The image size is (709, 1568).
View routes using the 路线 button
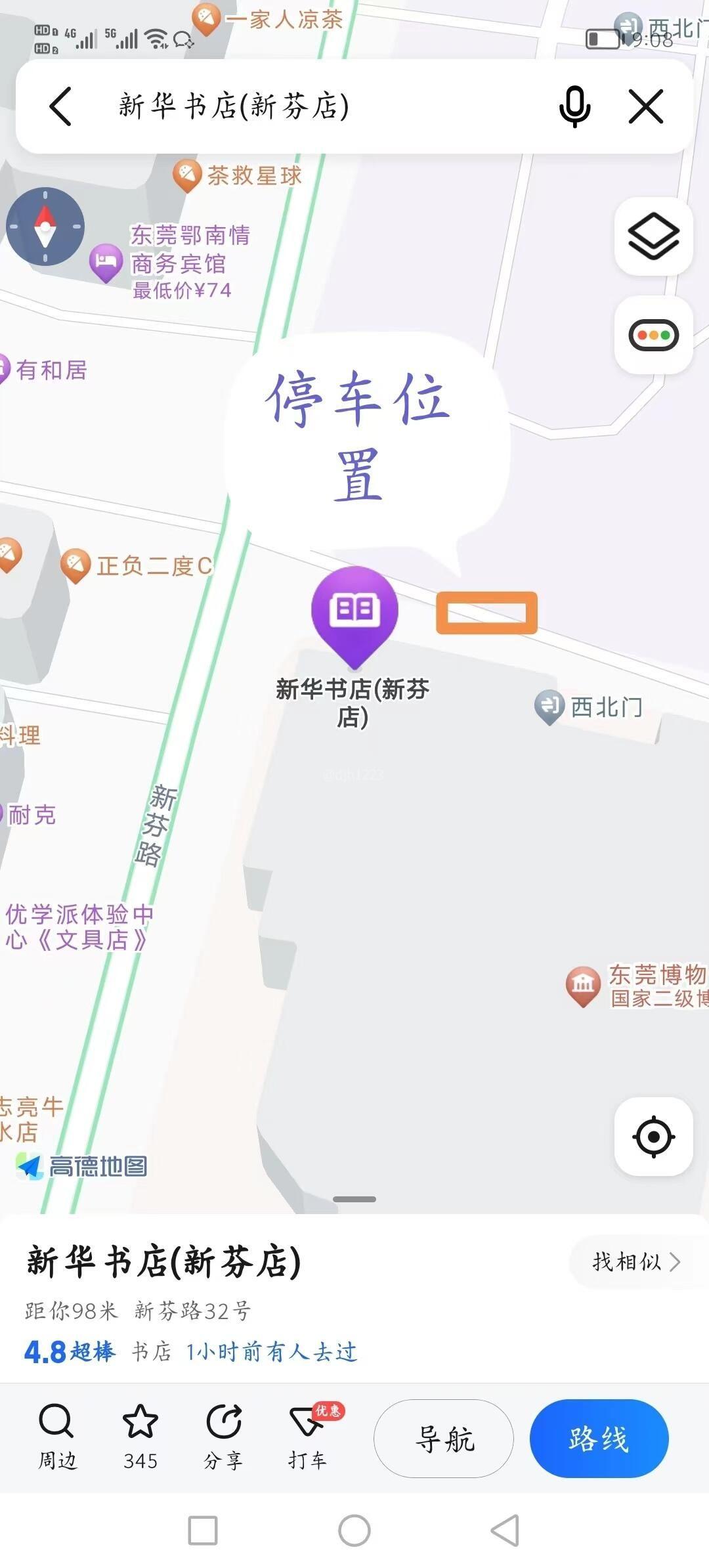[599, 1439]
